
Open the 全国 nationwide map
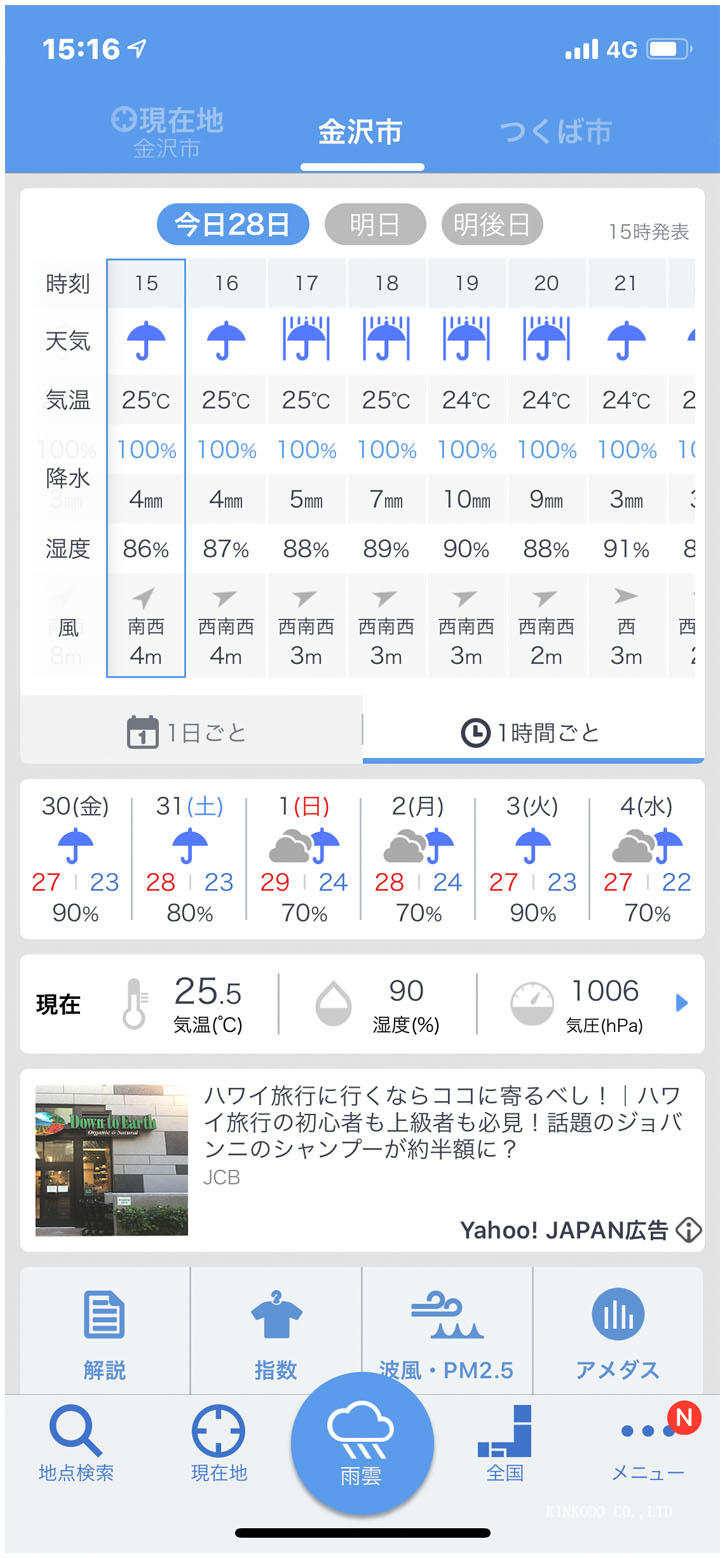coord(505,1445)
